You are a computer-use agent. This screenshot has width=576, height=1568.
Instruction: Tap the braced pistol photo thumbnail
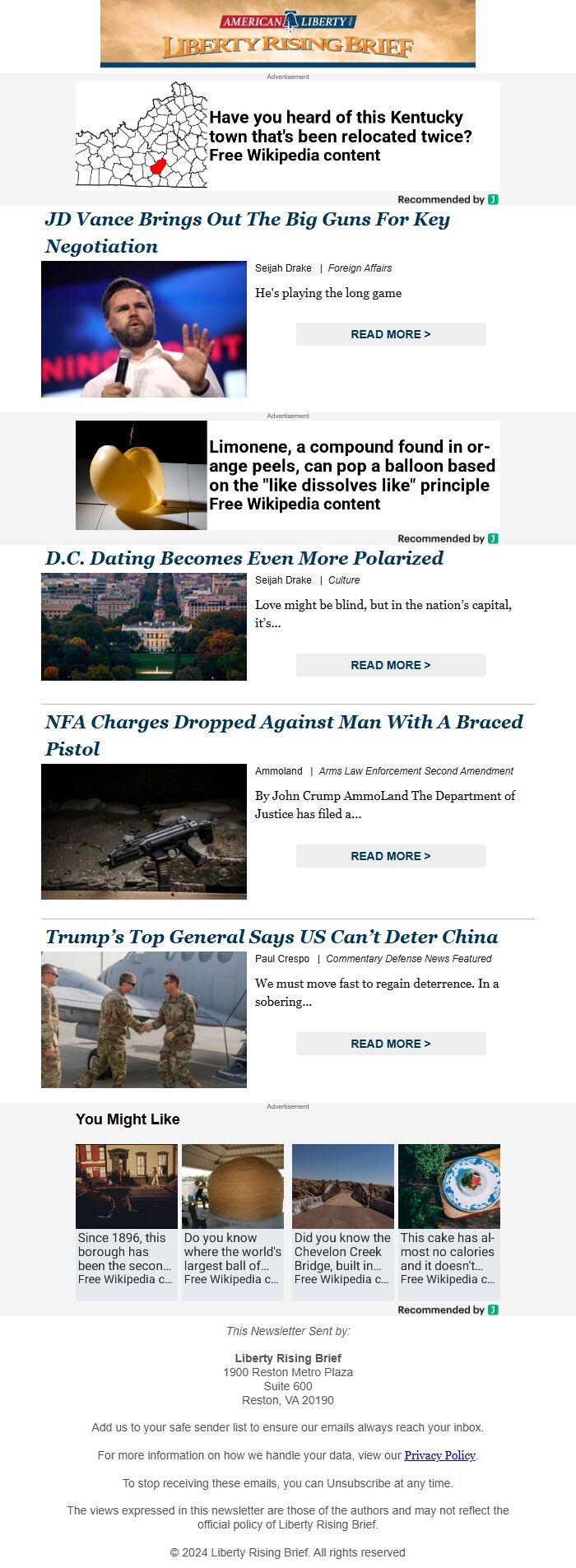144,831
